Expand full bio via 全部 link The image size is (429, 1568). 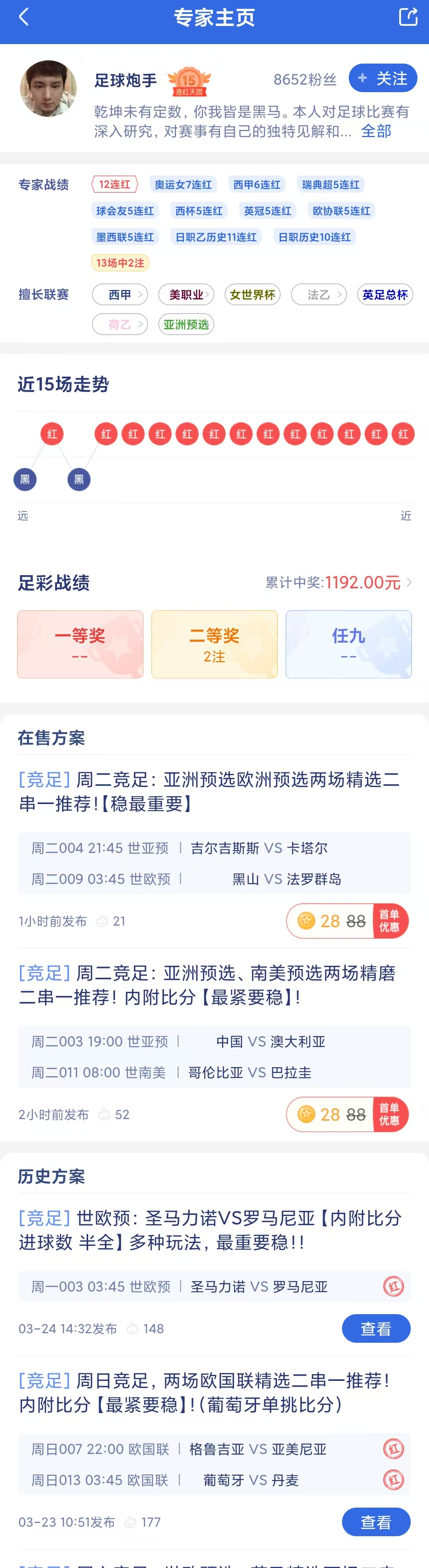point(376,131)
